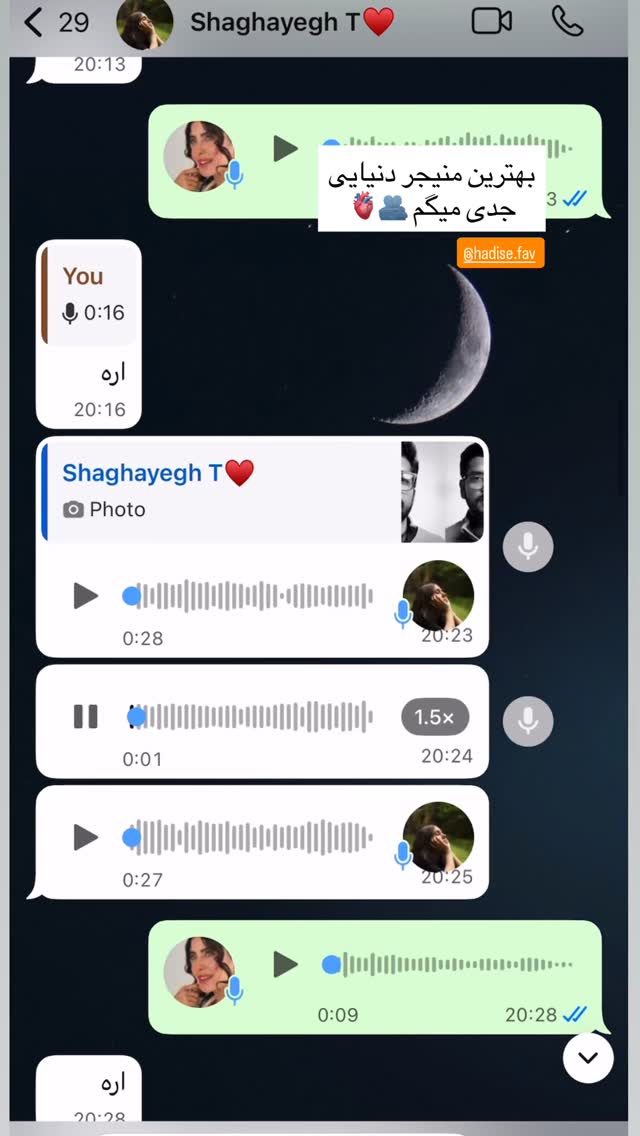Play the 0:09 voice message sent at 20:28
The height and width of the screenshot is (1136, 640).
[286, 964]
